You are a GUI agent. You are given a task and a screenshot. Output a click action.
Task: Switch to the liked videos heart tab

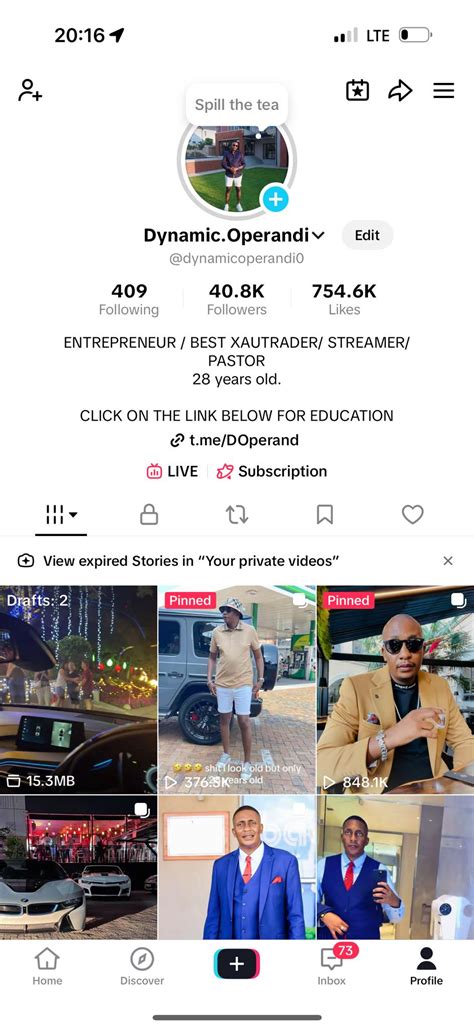[412, 514]
